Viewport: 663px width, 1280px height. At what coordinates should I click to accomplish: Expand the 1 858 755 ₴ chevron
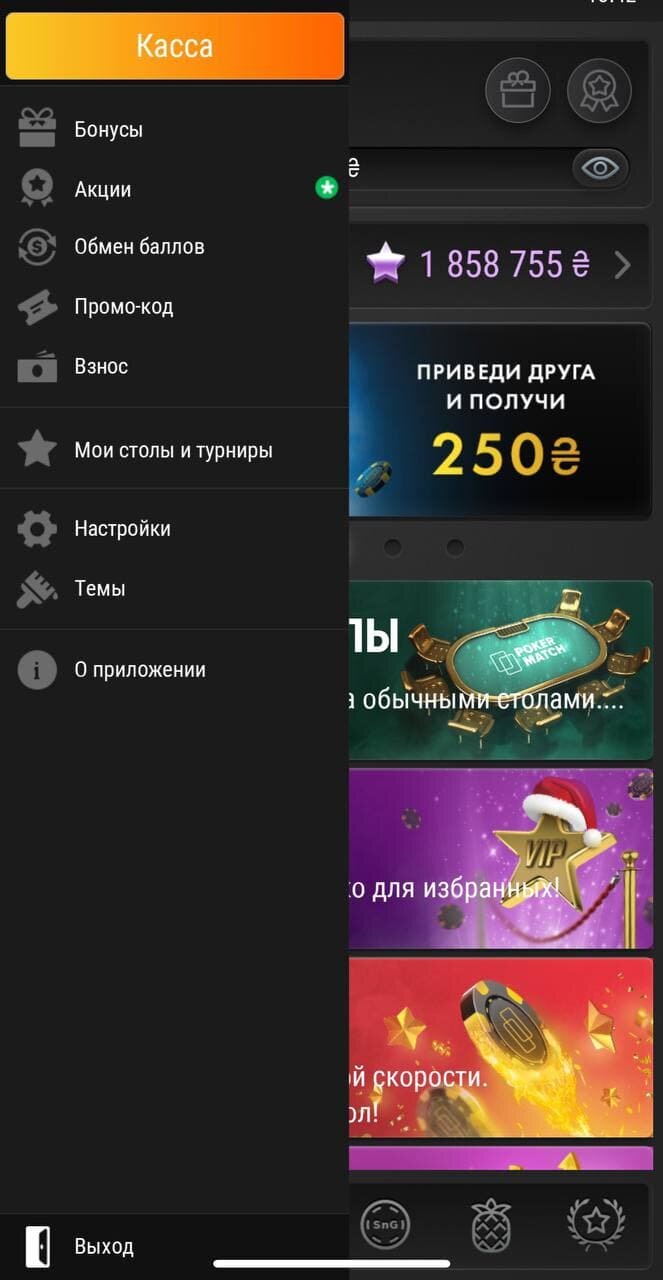[x=622, y=265]
